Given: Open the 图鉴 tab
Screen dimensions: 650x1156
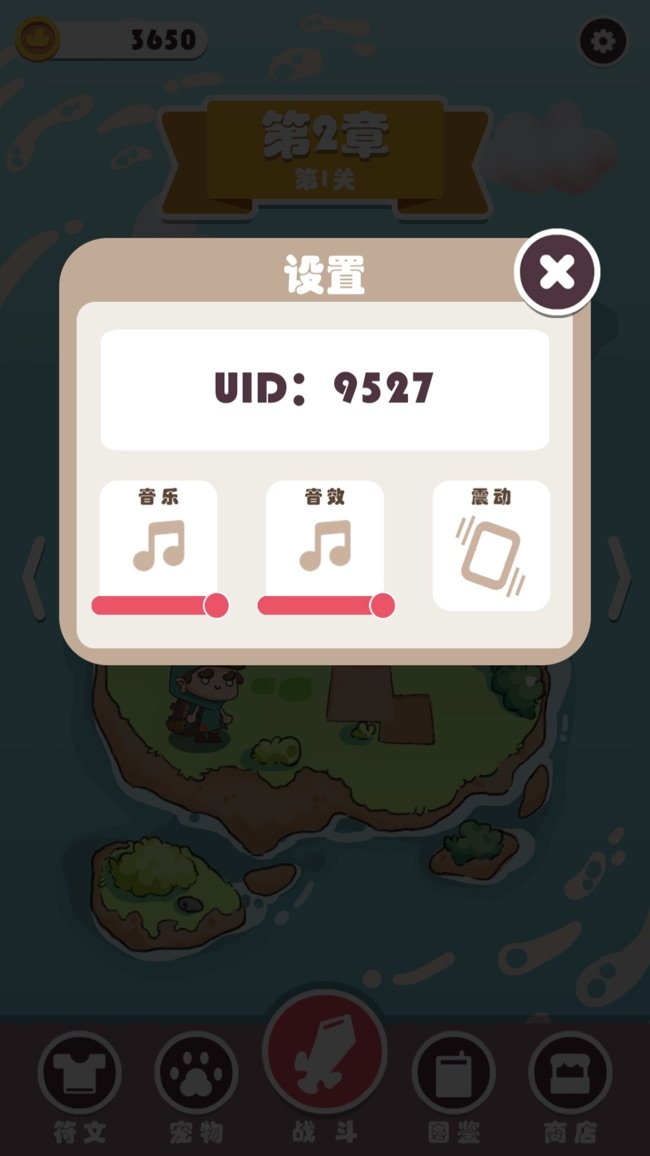Looking at the screenshot, I should click(453, 1075).
